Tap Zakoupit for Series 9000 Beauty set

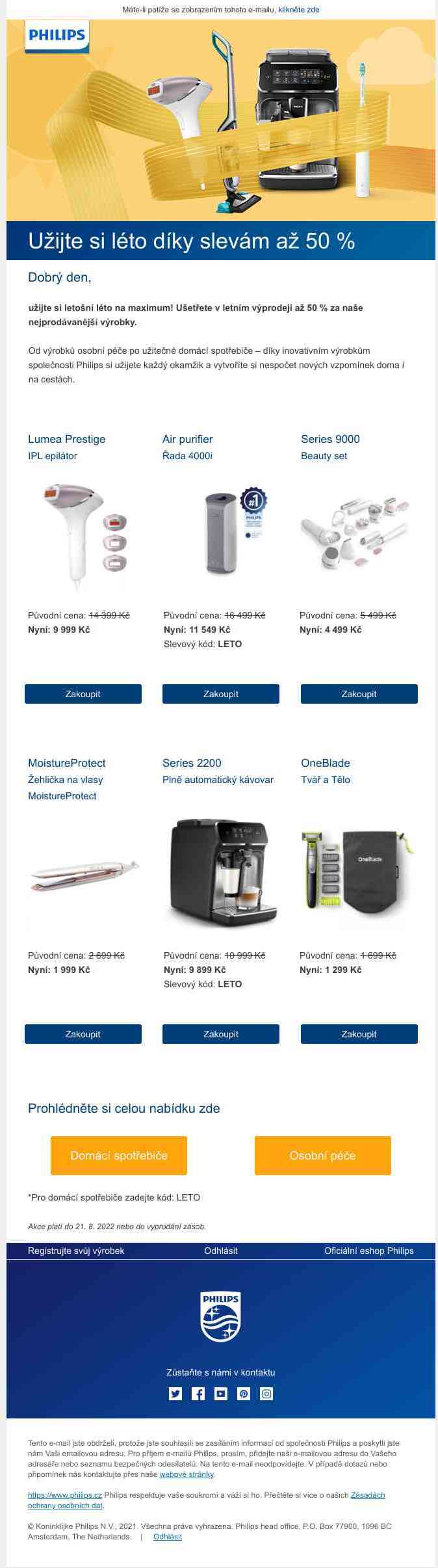pos(359,694)
